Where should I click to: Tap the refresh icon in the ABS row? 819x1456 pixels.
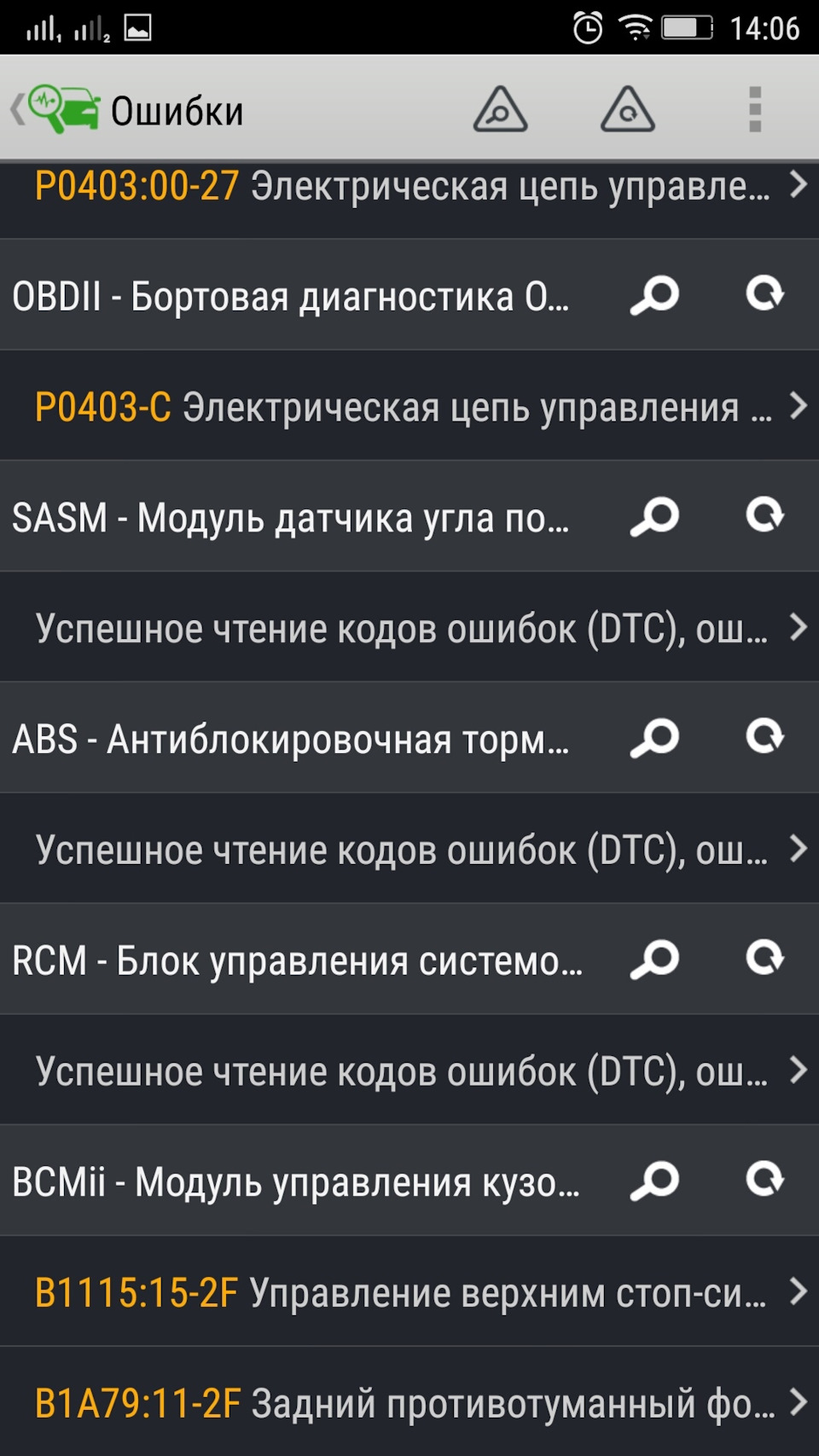coord(764,738)
